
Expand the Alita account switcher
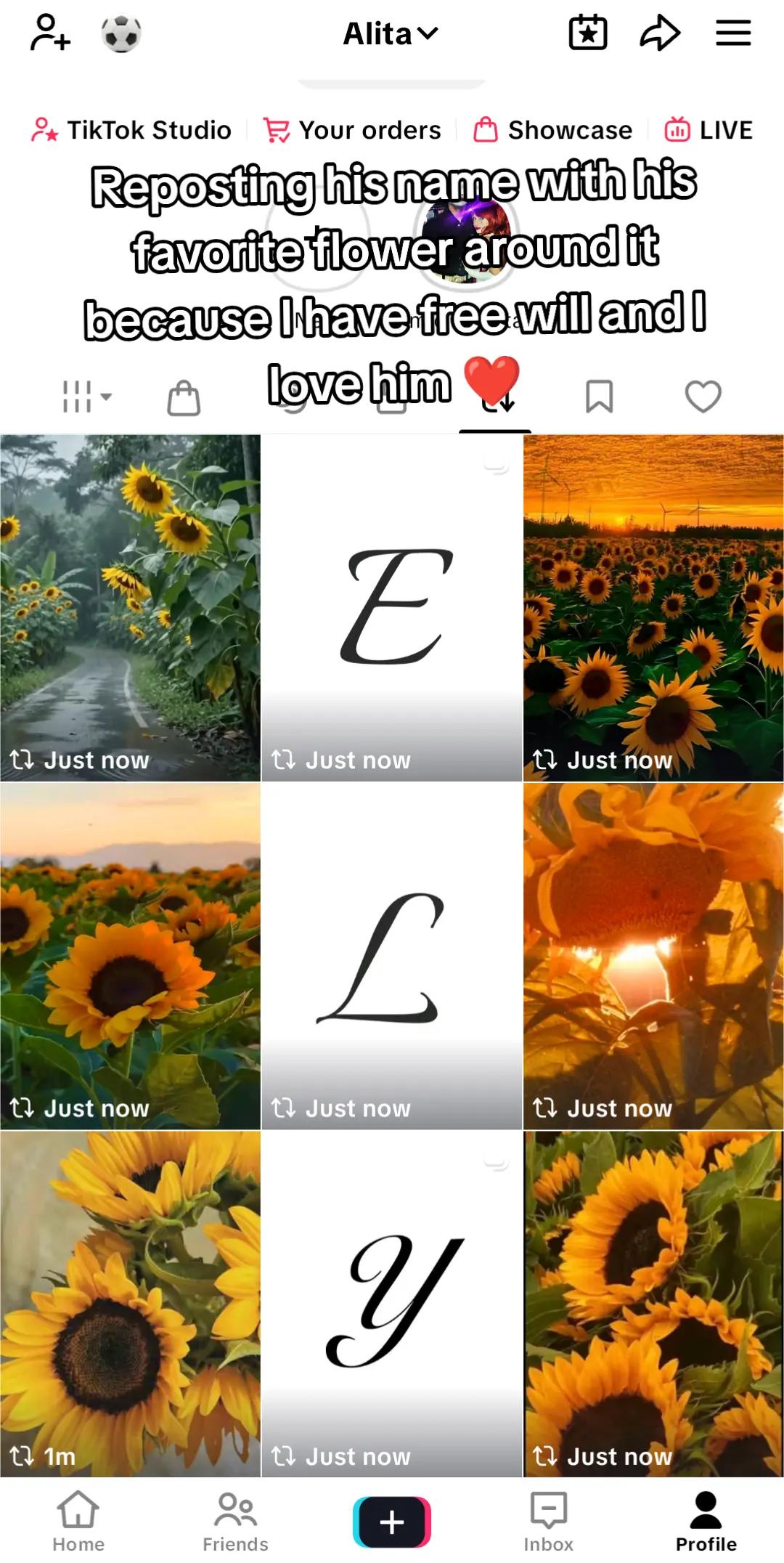coord(391,33)
